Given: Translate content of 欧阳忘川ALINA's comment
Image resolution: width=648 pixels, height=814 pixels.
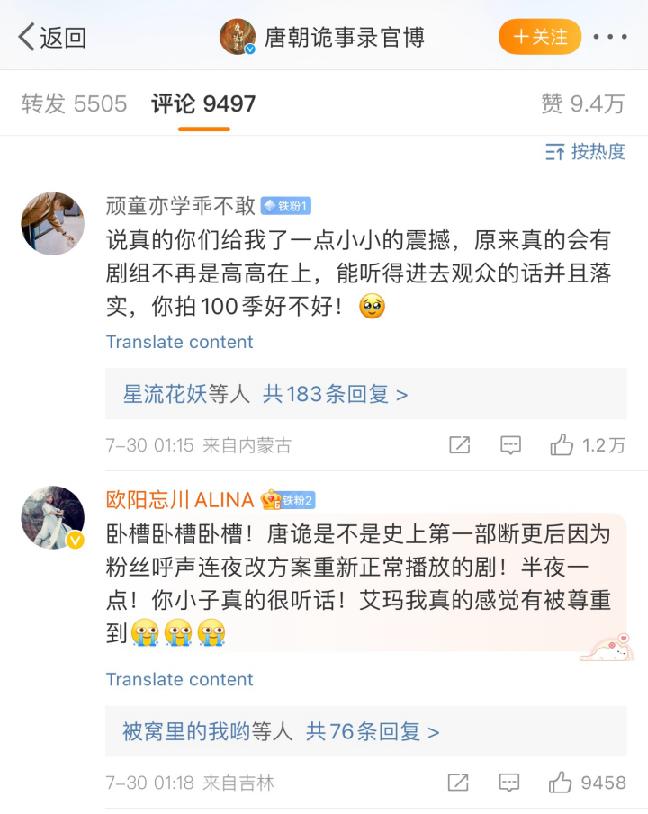Looking at the screenshot, I should point(180,679).
